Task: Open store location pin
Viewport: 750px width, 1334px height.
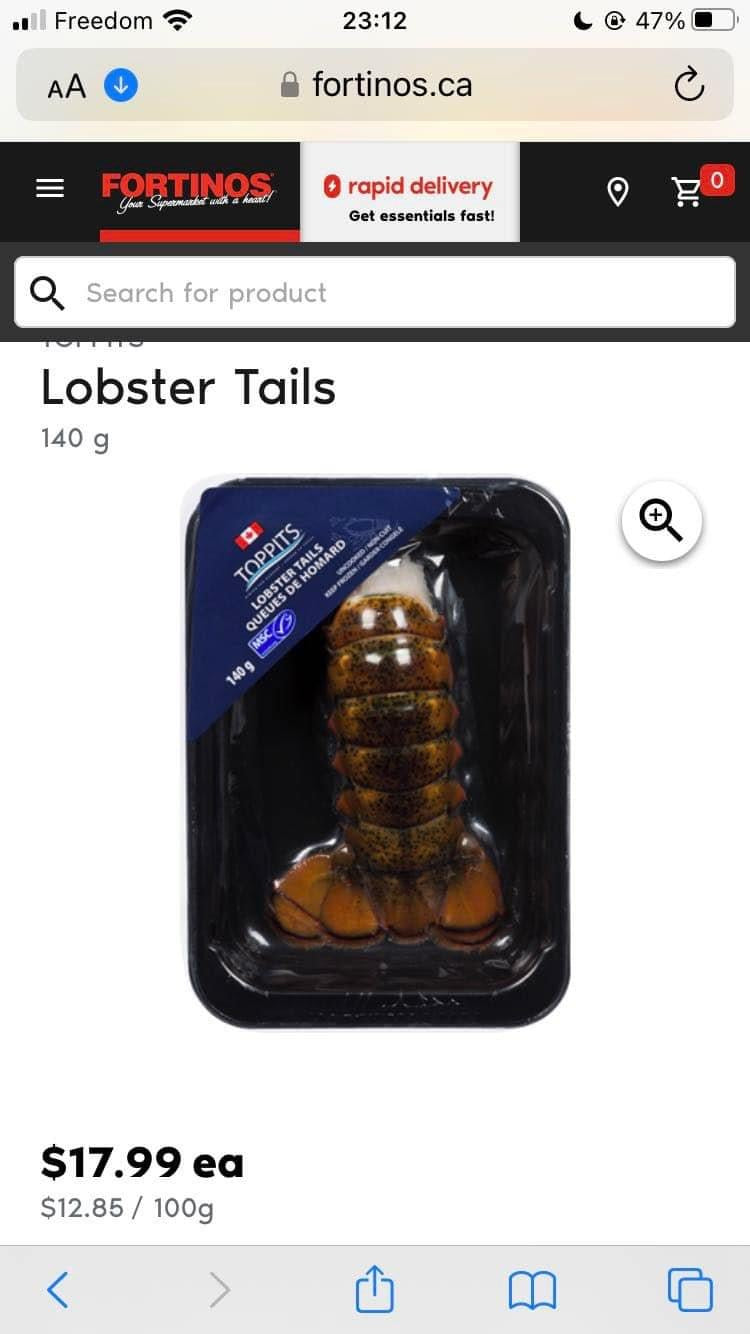Action: tap(618, 191)
